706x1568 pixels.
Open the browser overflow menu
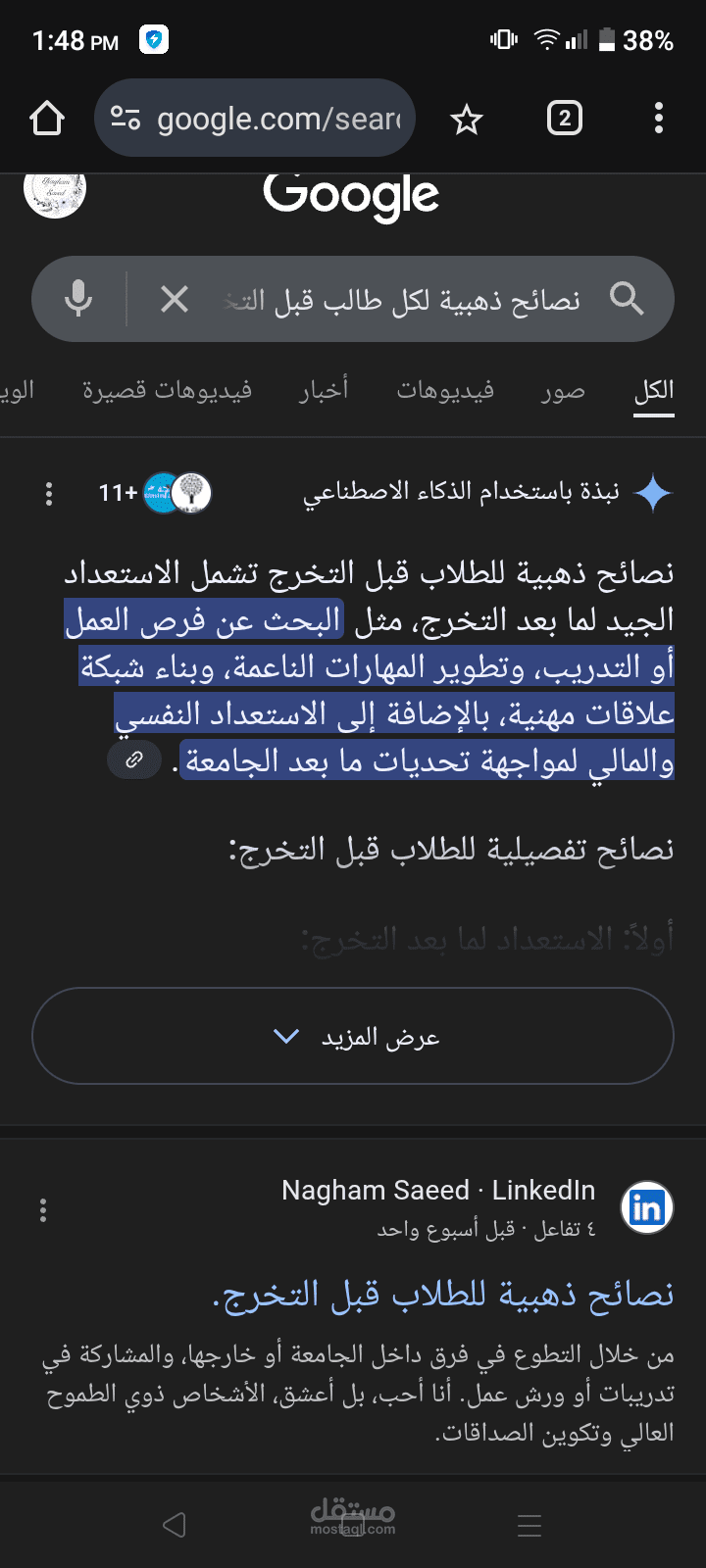point(658,119)
